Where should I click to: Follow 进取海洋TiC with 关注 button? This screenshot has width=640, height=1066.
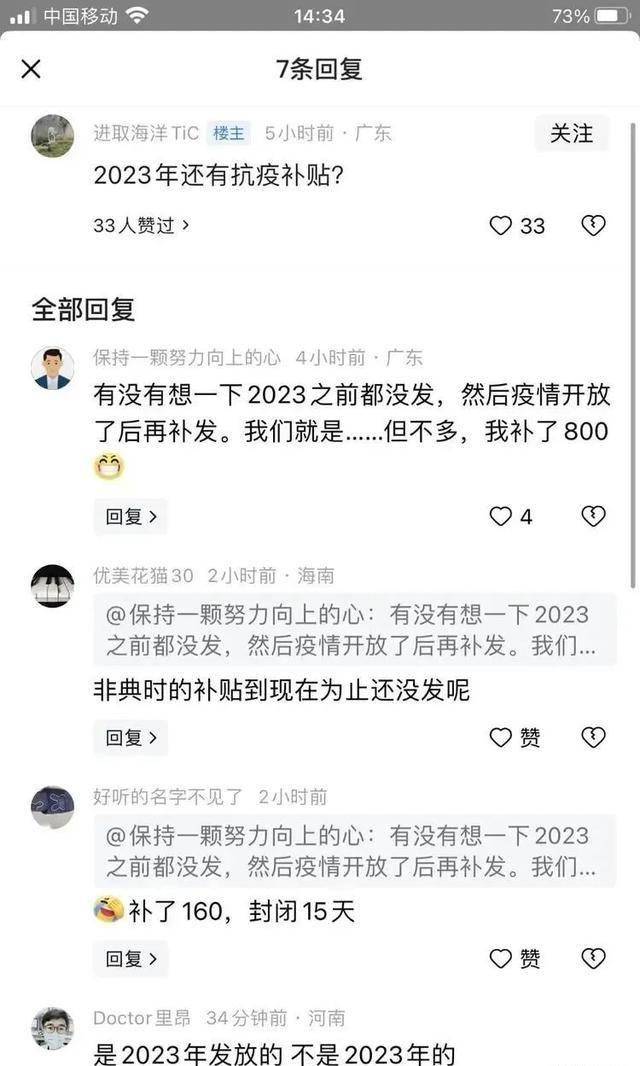click(x=571, y=133)
